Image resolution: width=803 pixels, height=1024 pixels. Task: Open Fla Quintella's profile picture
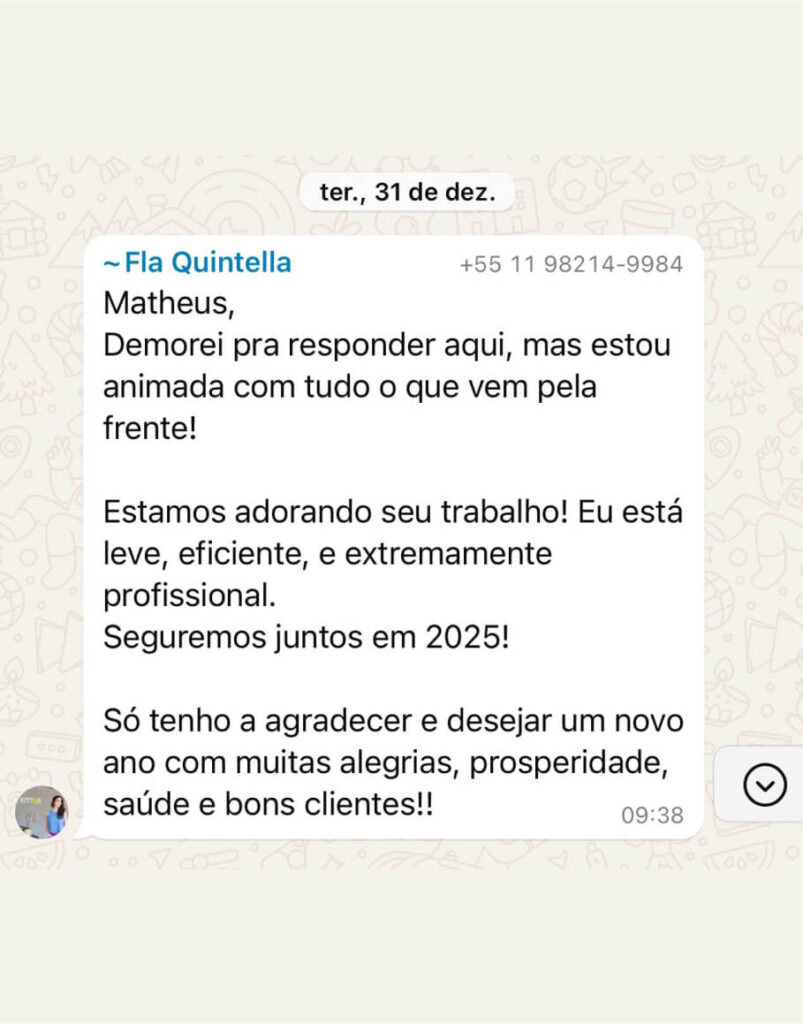(x=41, y=812)
